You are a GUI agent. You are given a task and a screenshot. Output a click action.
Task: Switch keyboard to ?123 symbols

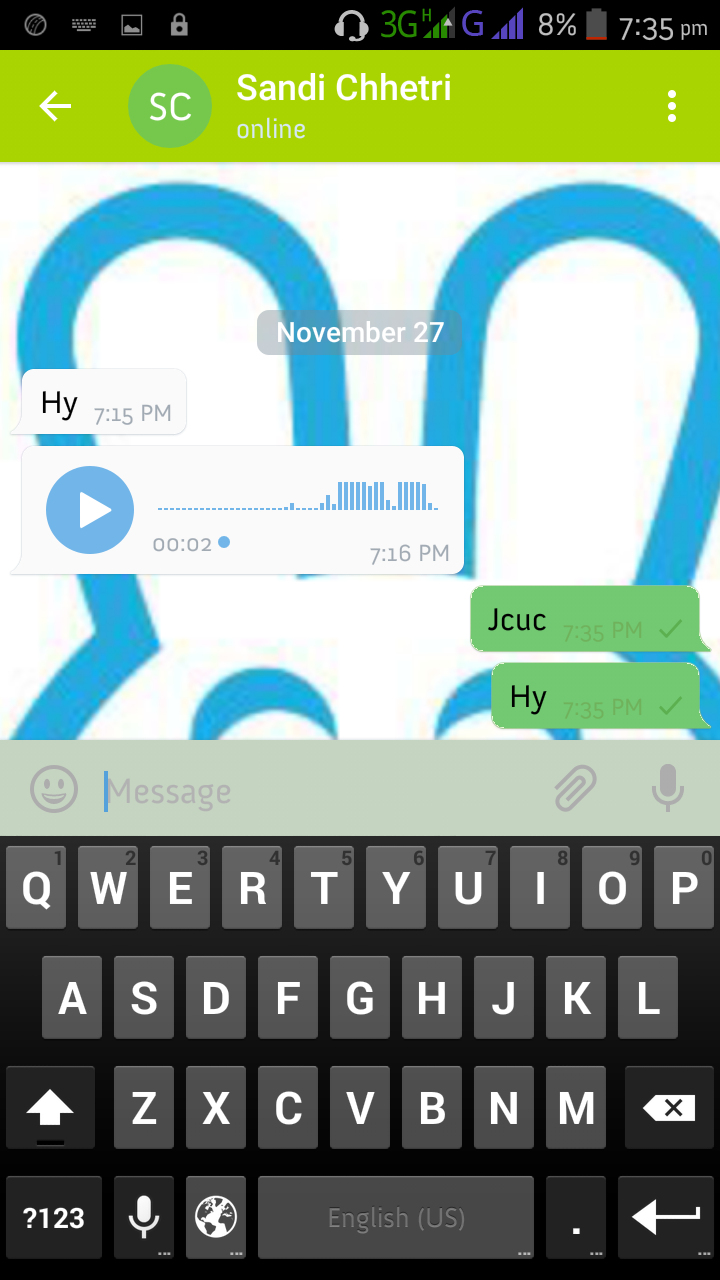(54, 1217)
